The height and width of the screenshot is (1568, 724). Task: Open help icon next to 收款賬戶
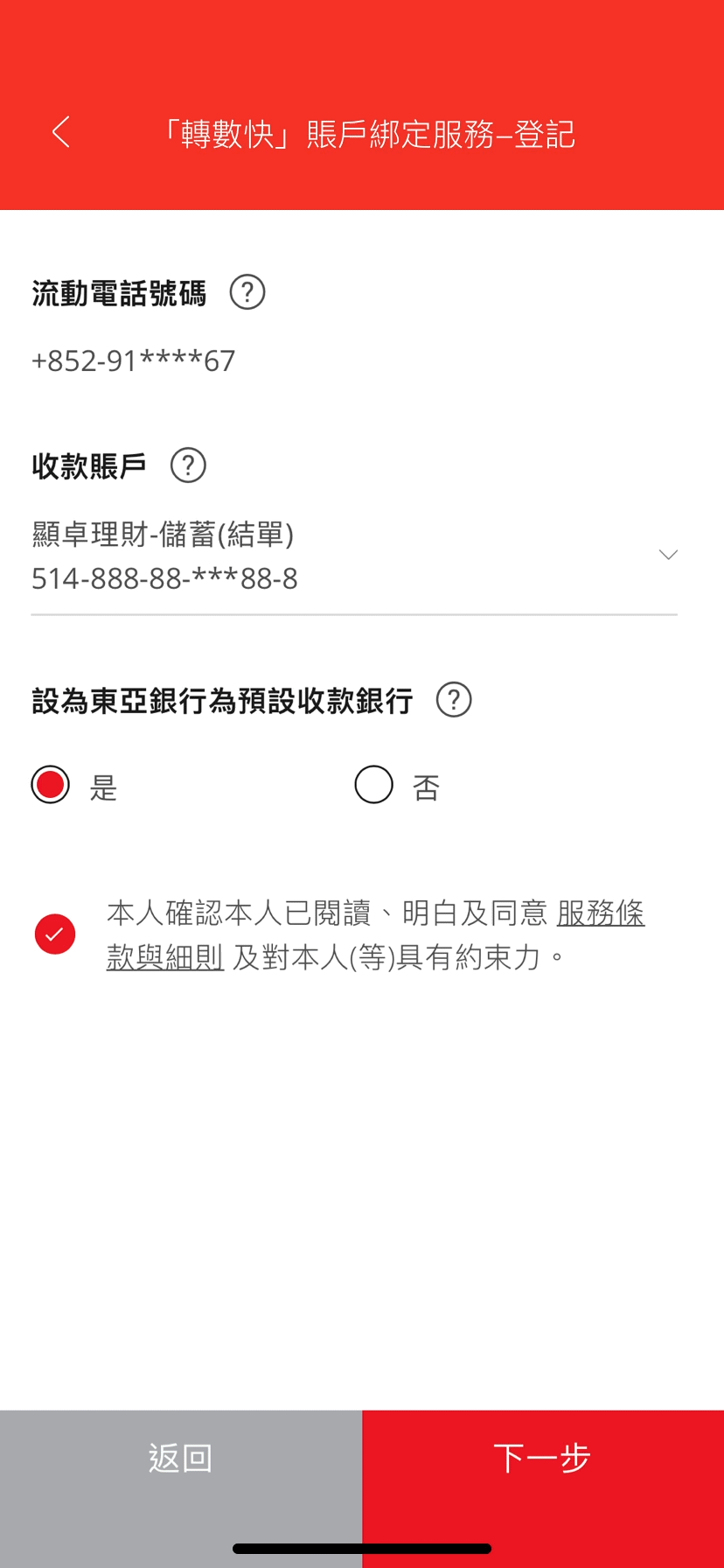pos(188,465)
